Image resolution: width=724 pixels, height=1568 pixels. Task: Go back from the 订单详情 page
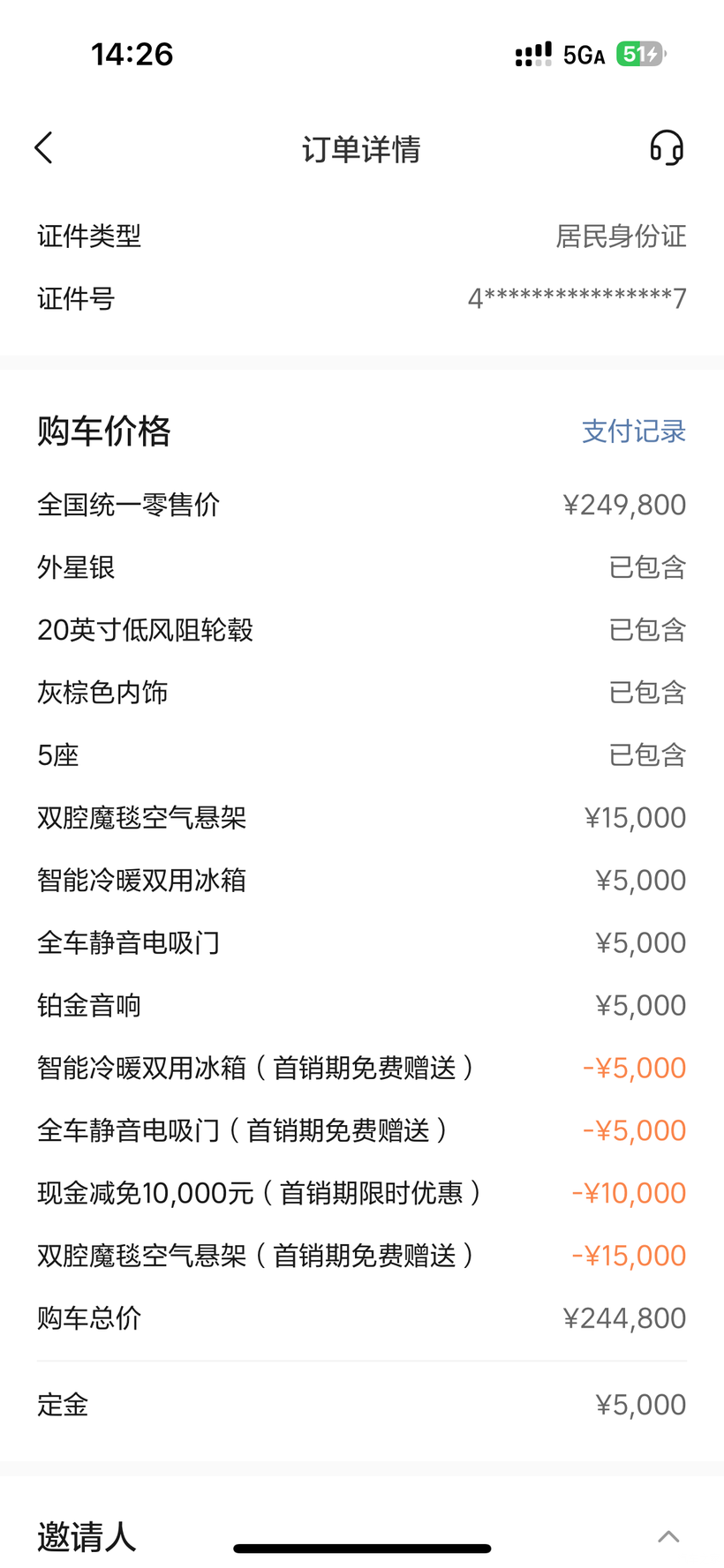[x=44, y=148]
